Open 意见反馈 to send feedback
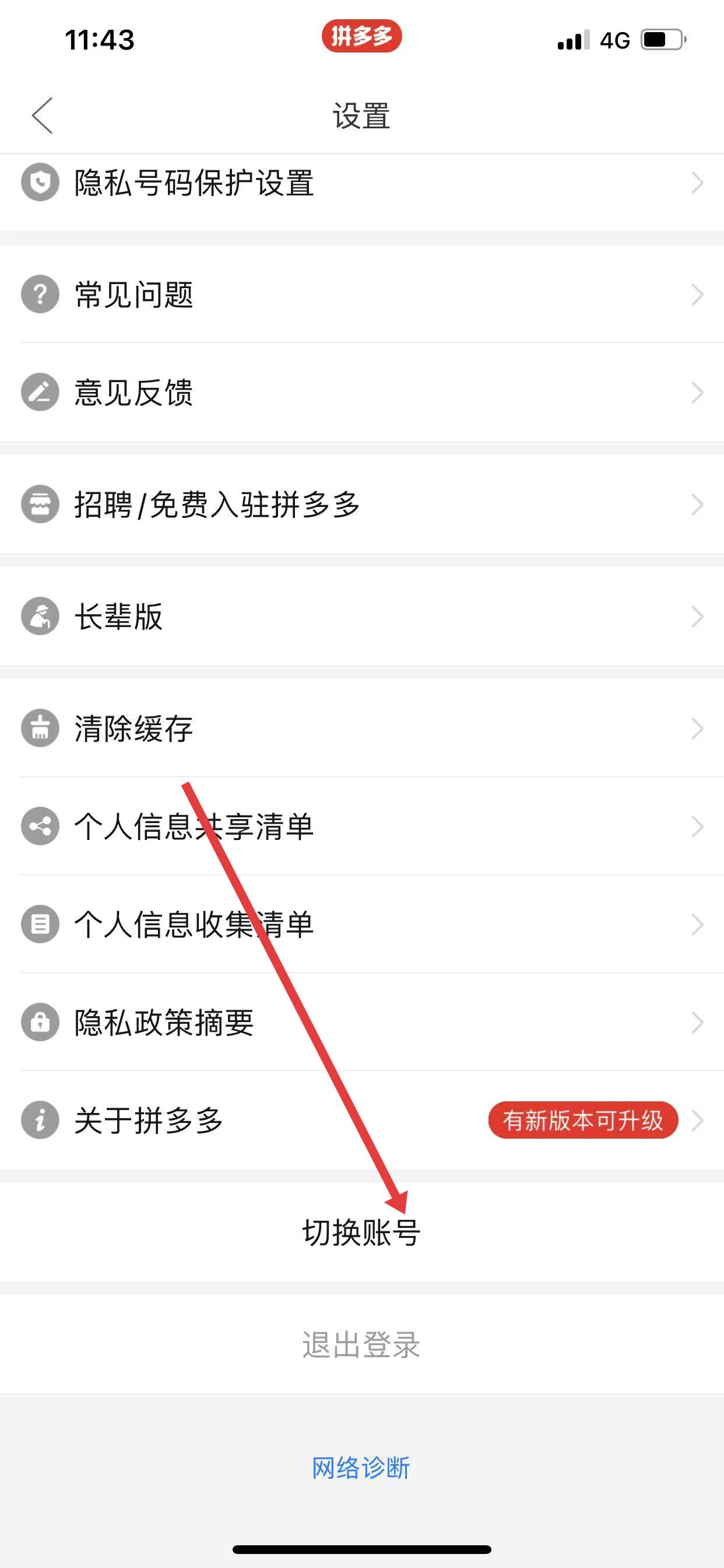 (x=134, y=393)
